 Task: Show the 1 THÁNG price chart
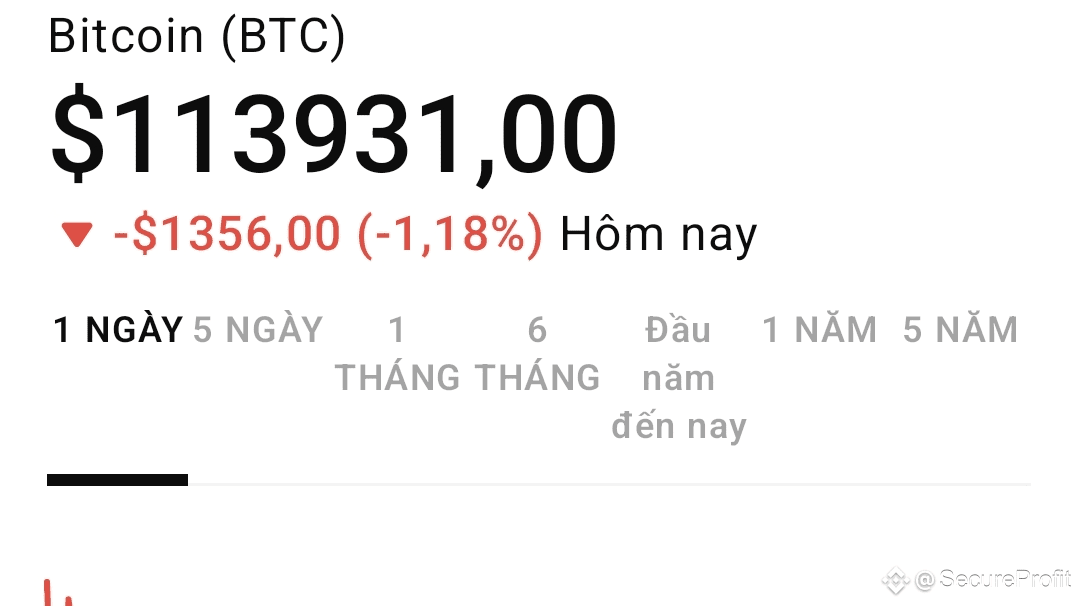click(x=397, y=353)
